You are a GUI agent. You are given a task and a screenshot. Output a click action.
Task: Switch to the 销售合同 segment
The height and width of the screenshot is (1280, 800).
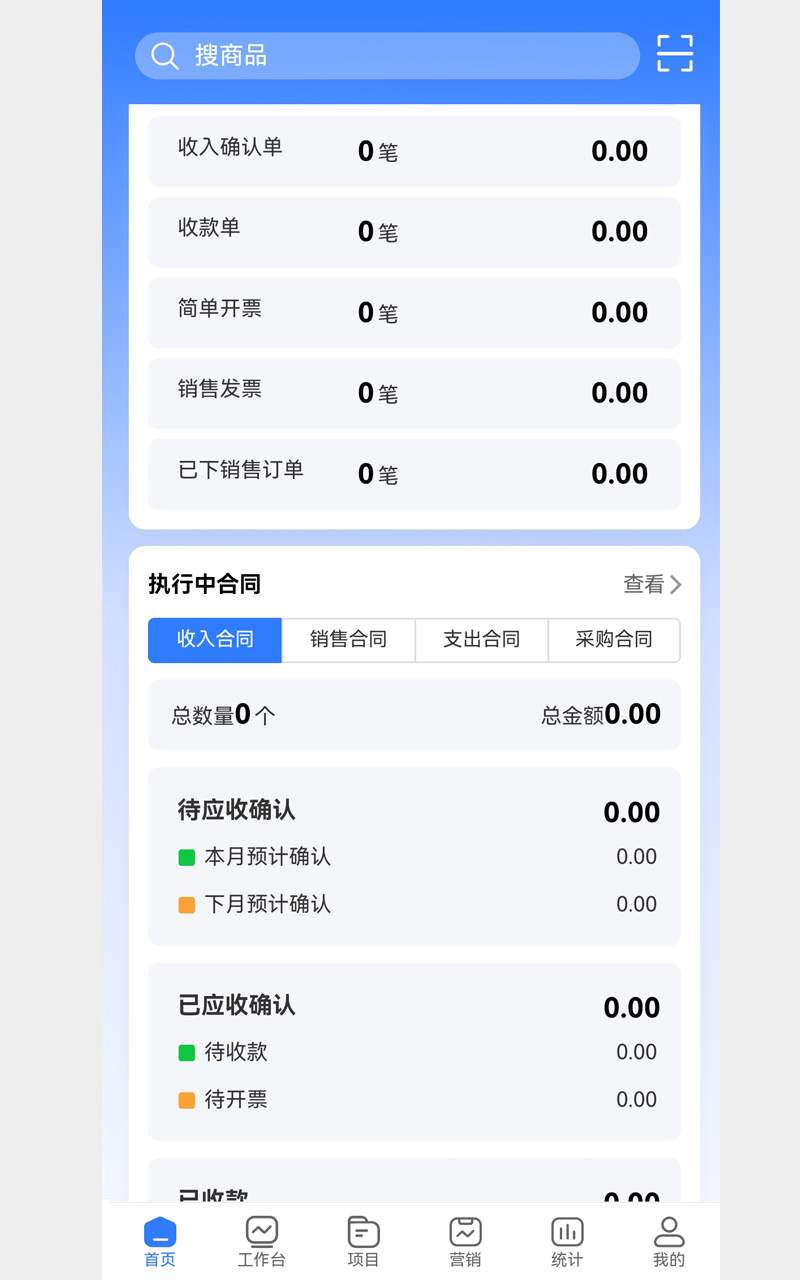coord(348,640)
